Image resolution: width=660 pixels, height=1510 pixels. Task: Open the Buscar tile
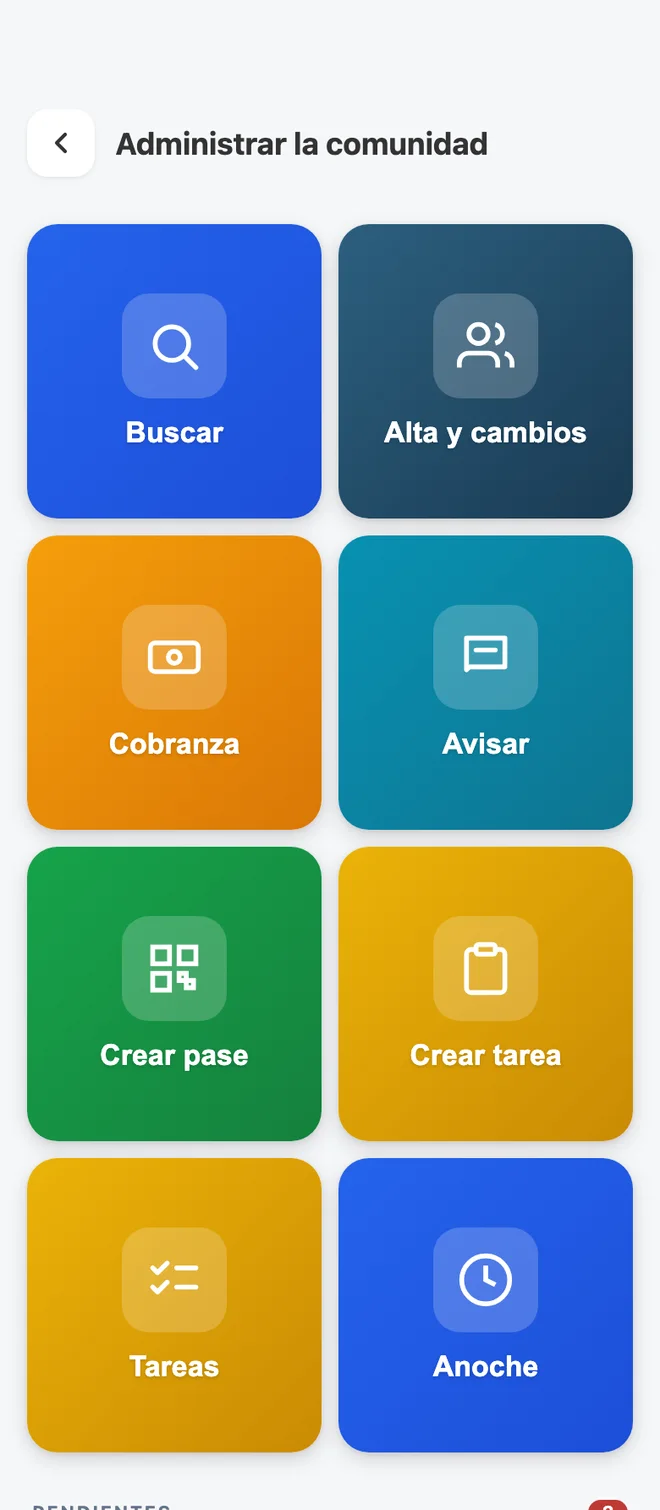(x=174, y=371)
